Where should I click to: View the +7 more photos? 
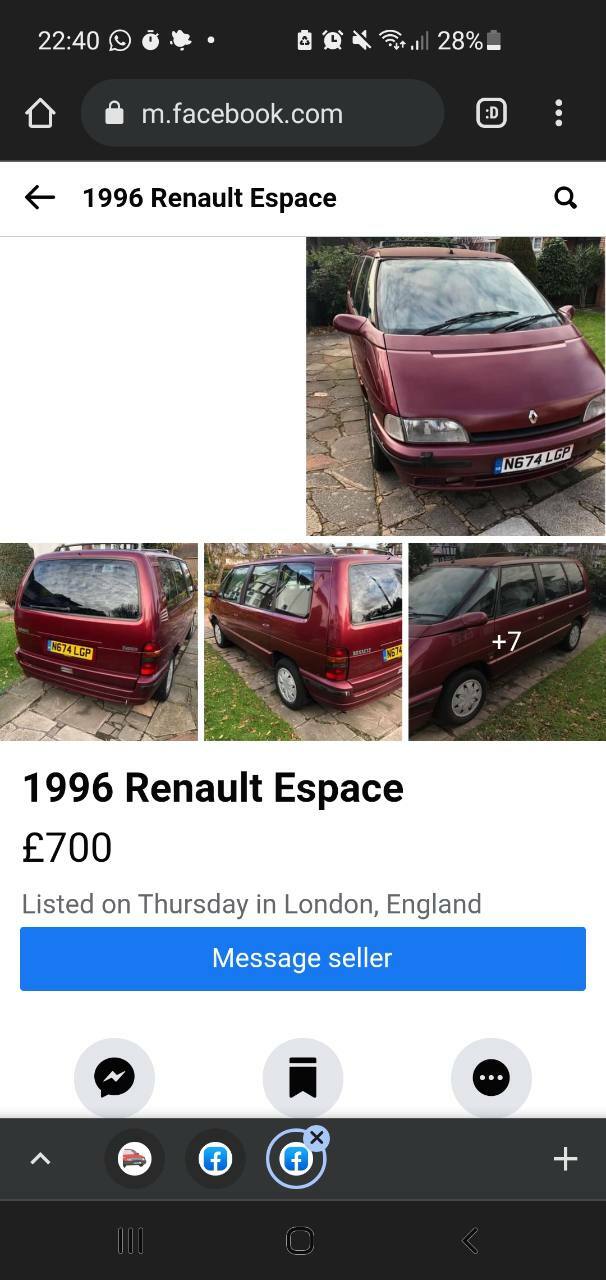point(507,642)
